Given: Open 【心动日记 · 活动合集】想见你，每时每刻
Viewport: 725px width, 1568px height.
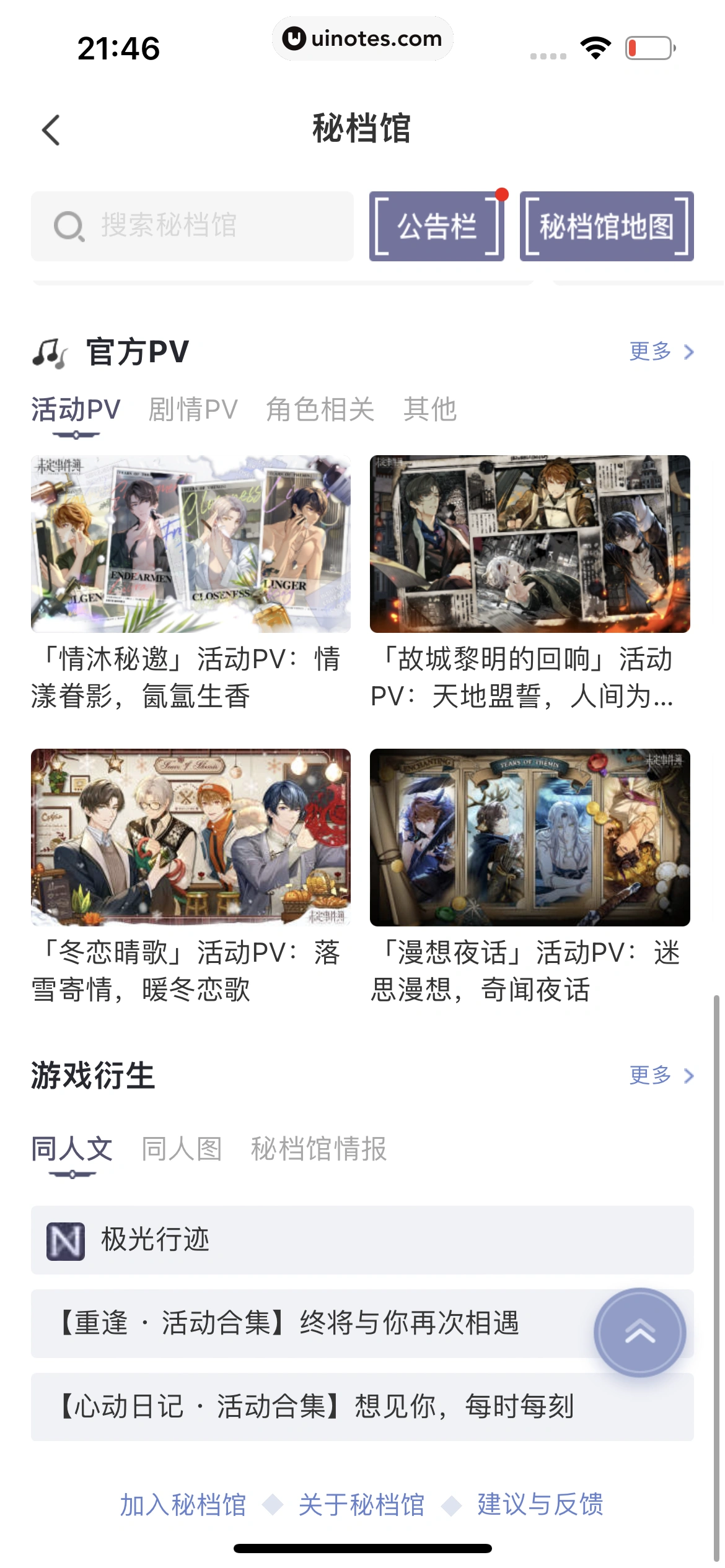Looking at the screenshot, I should [317, 1406].
